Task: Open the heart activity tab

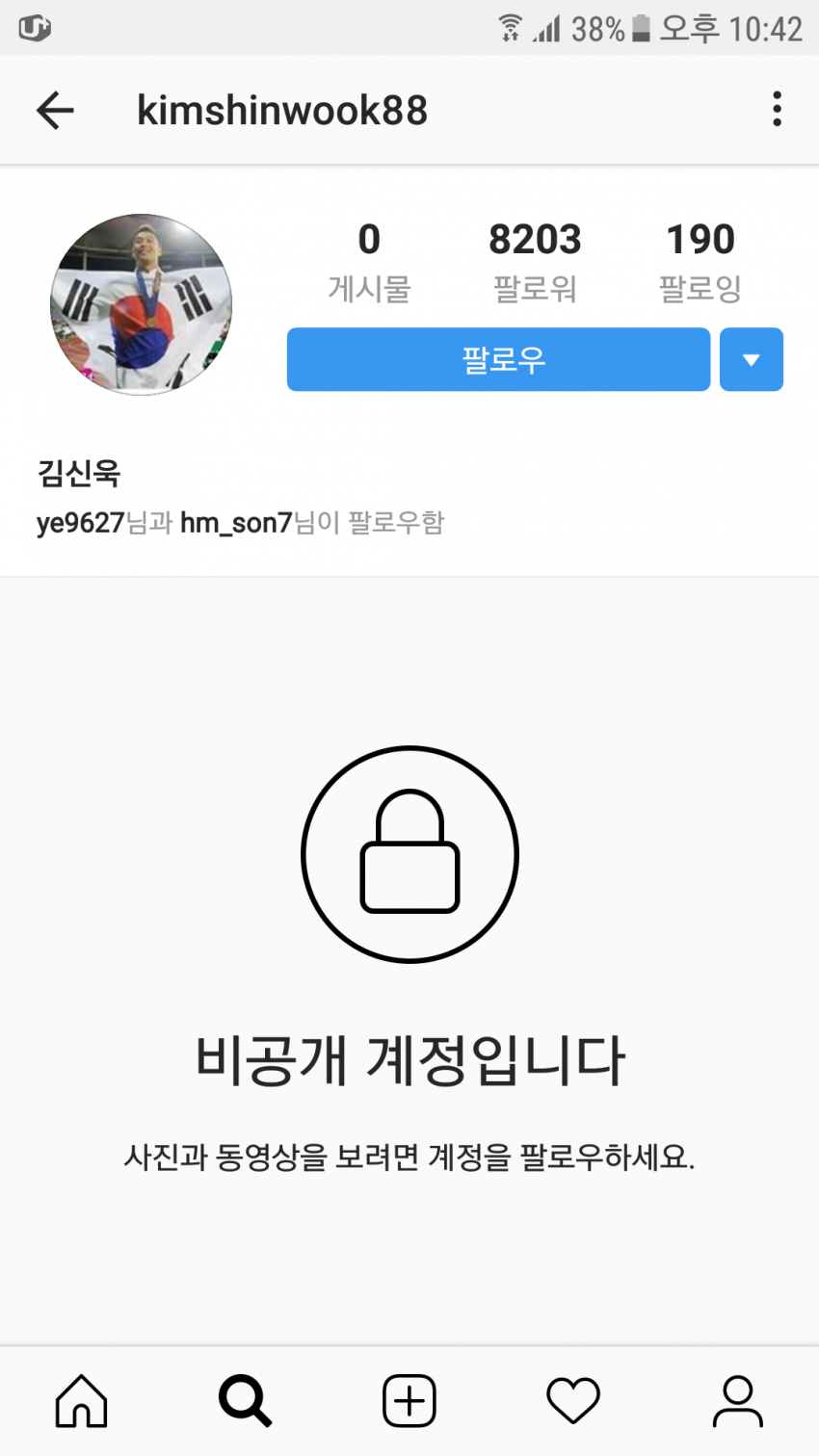Action: pyautogui.click(x=573, y=1400)
